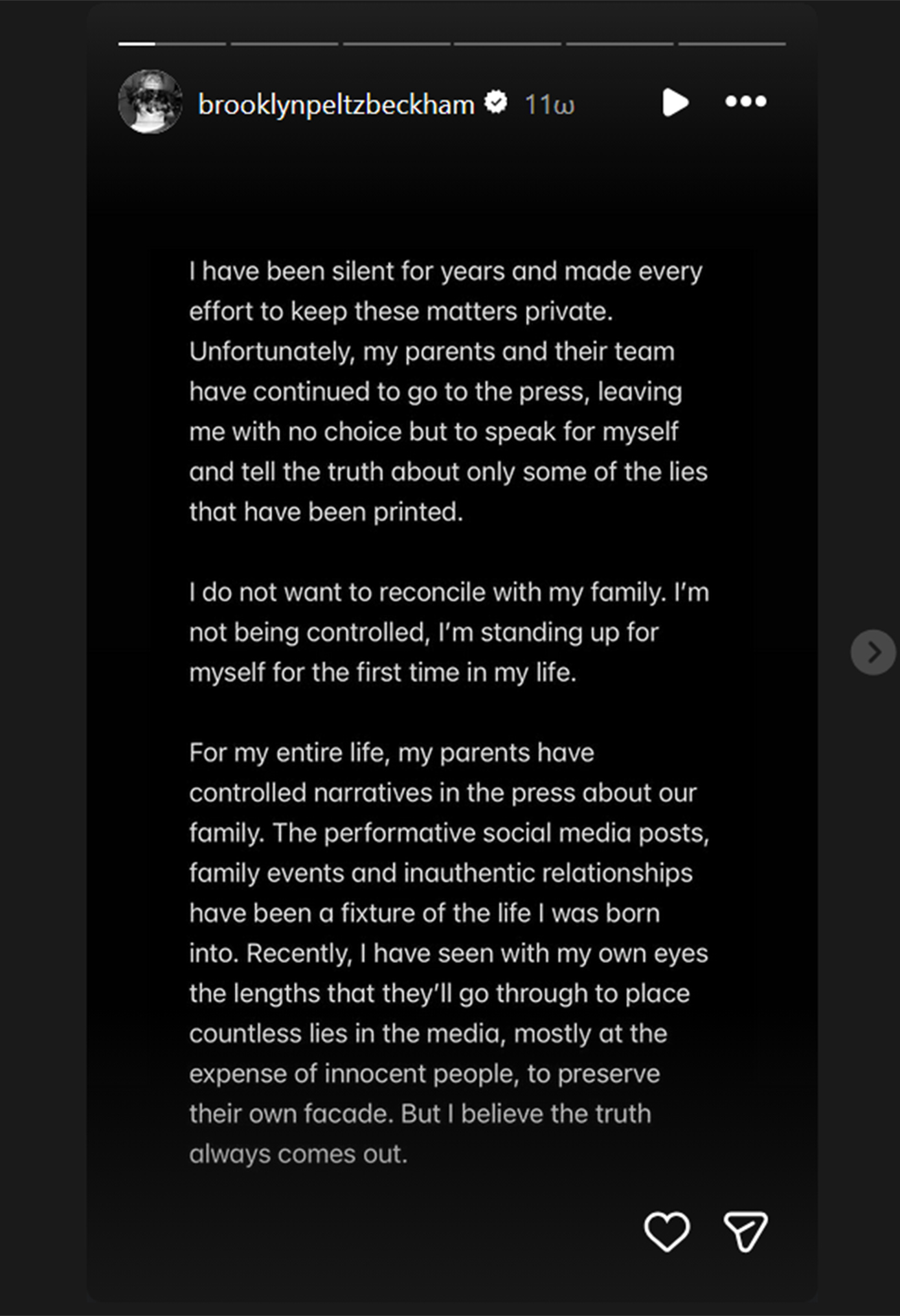This screenshot has width=900, height=1316.
Task: Open the three-dot options menu
Action: [745, 102]
